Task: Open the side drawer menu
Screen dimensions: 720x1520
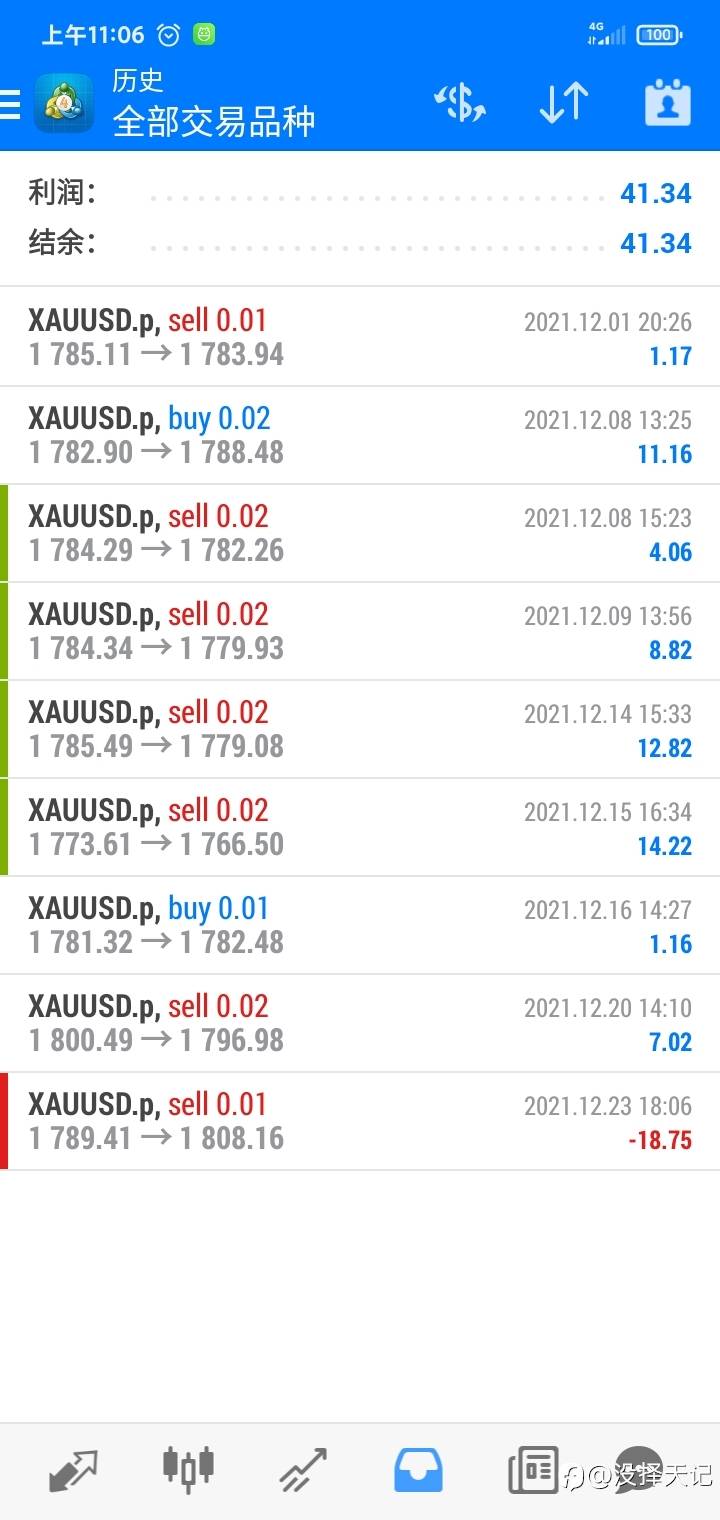Action: [12, 104]
